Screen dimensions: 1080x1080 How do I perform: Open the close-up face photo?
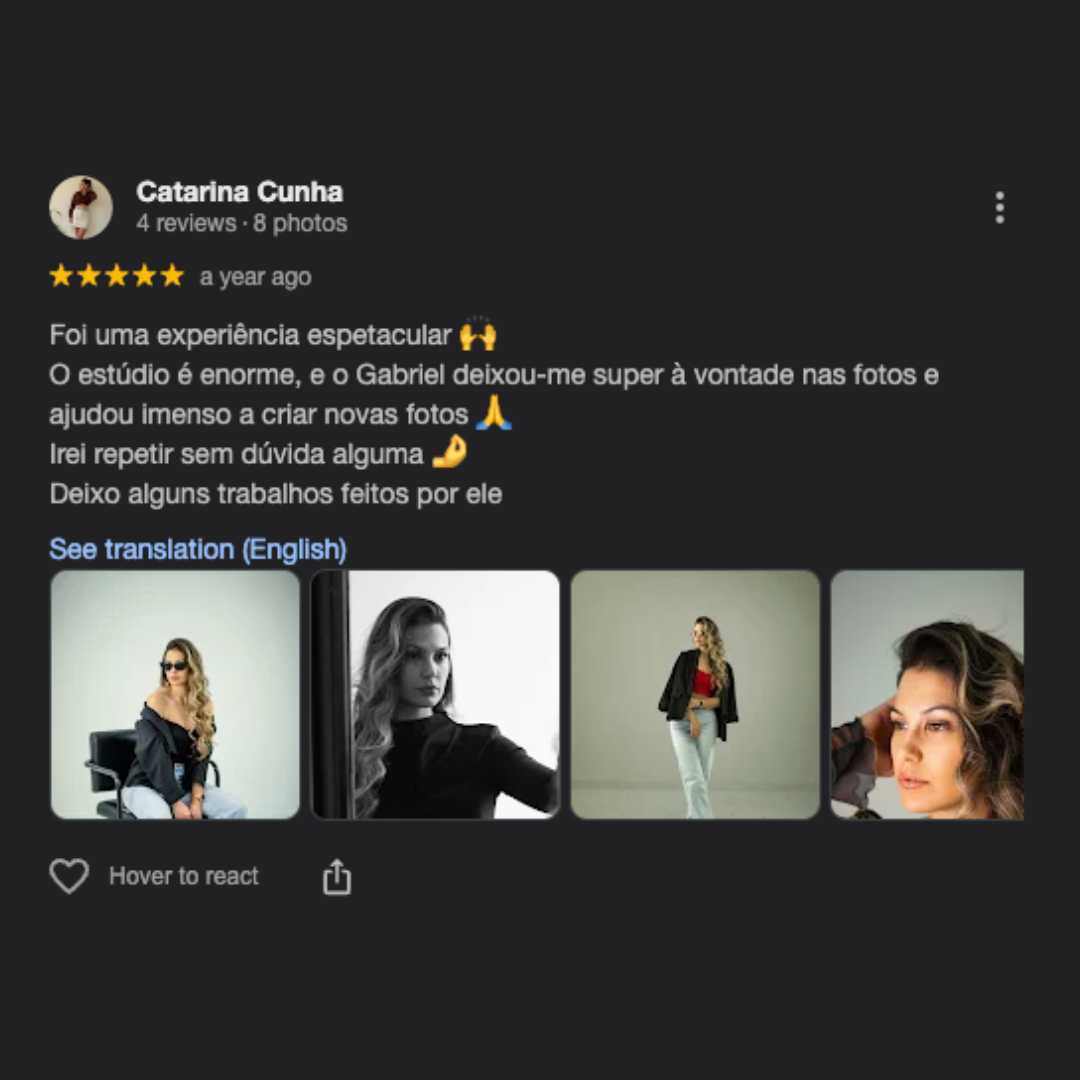(x=927, y=694)
